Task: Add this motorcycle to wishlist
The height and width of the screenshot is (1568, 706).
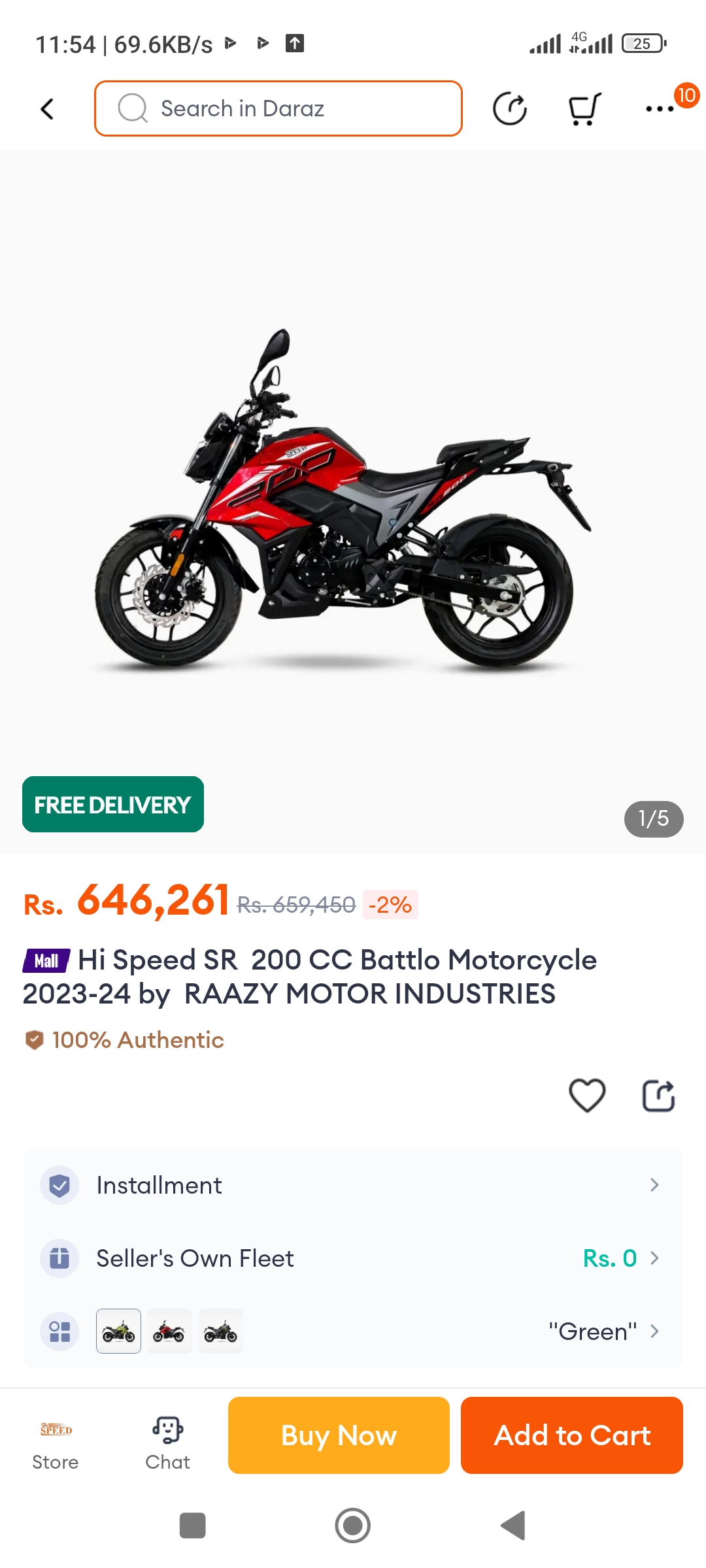Action: (587, 1096)
